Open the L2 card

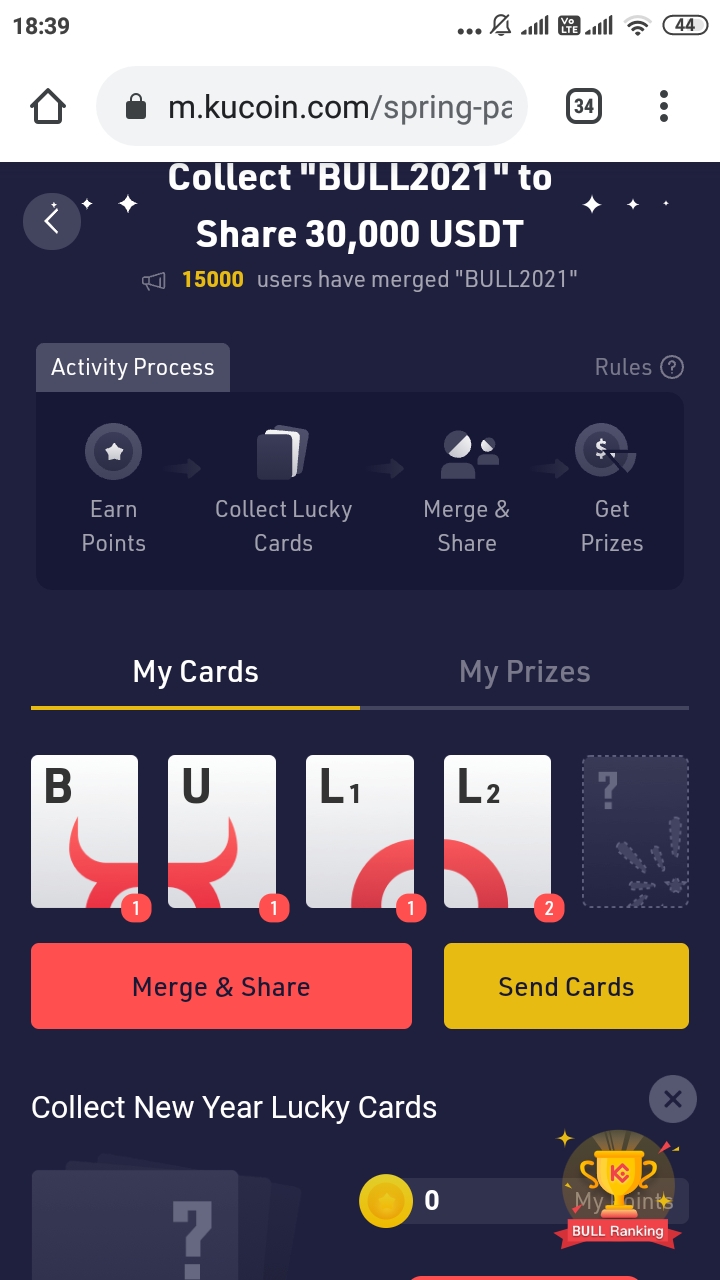tap(497, 831)
